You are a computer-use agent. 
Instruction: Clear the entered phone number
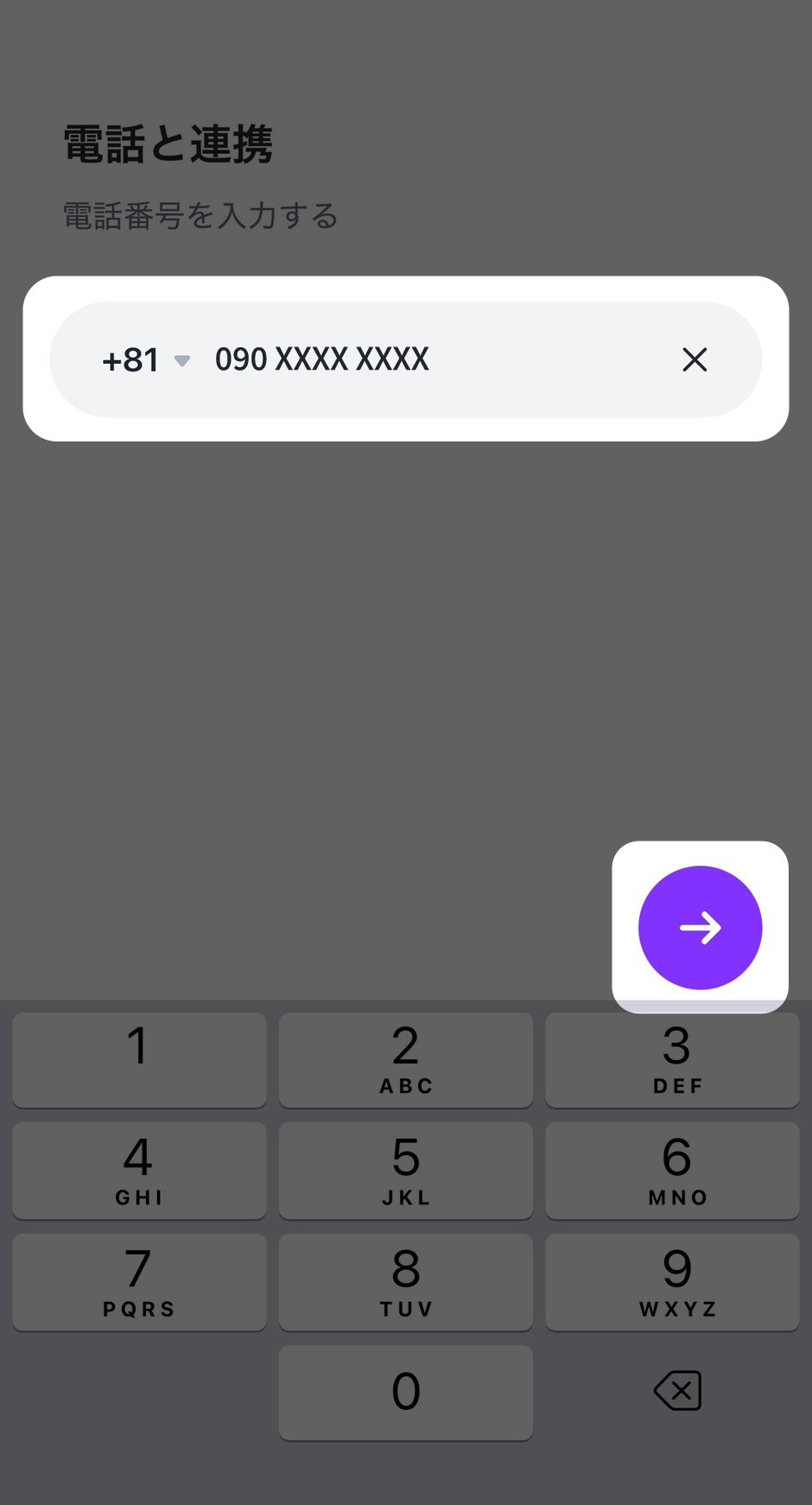coord(695,360)
